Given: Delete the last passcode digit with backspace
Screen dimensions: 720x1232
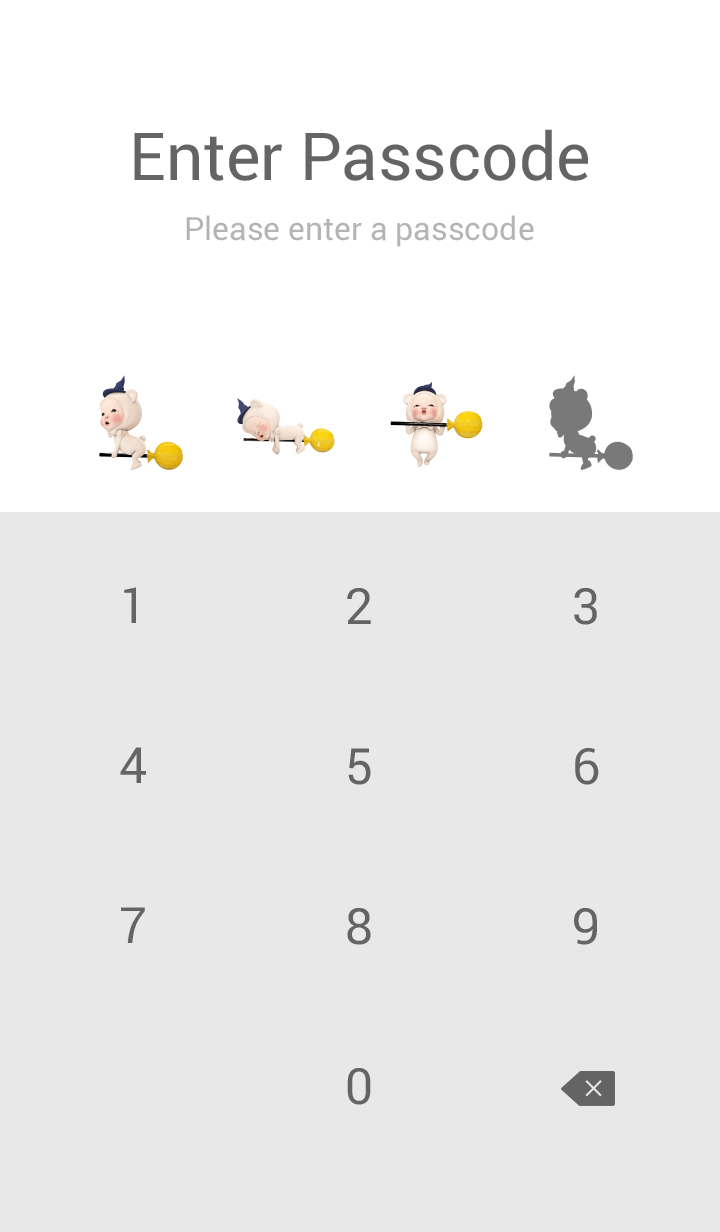Looking at the screenshot, I should click(588, 1088).
